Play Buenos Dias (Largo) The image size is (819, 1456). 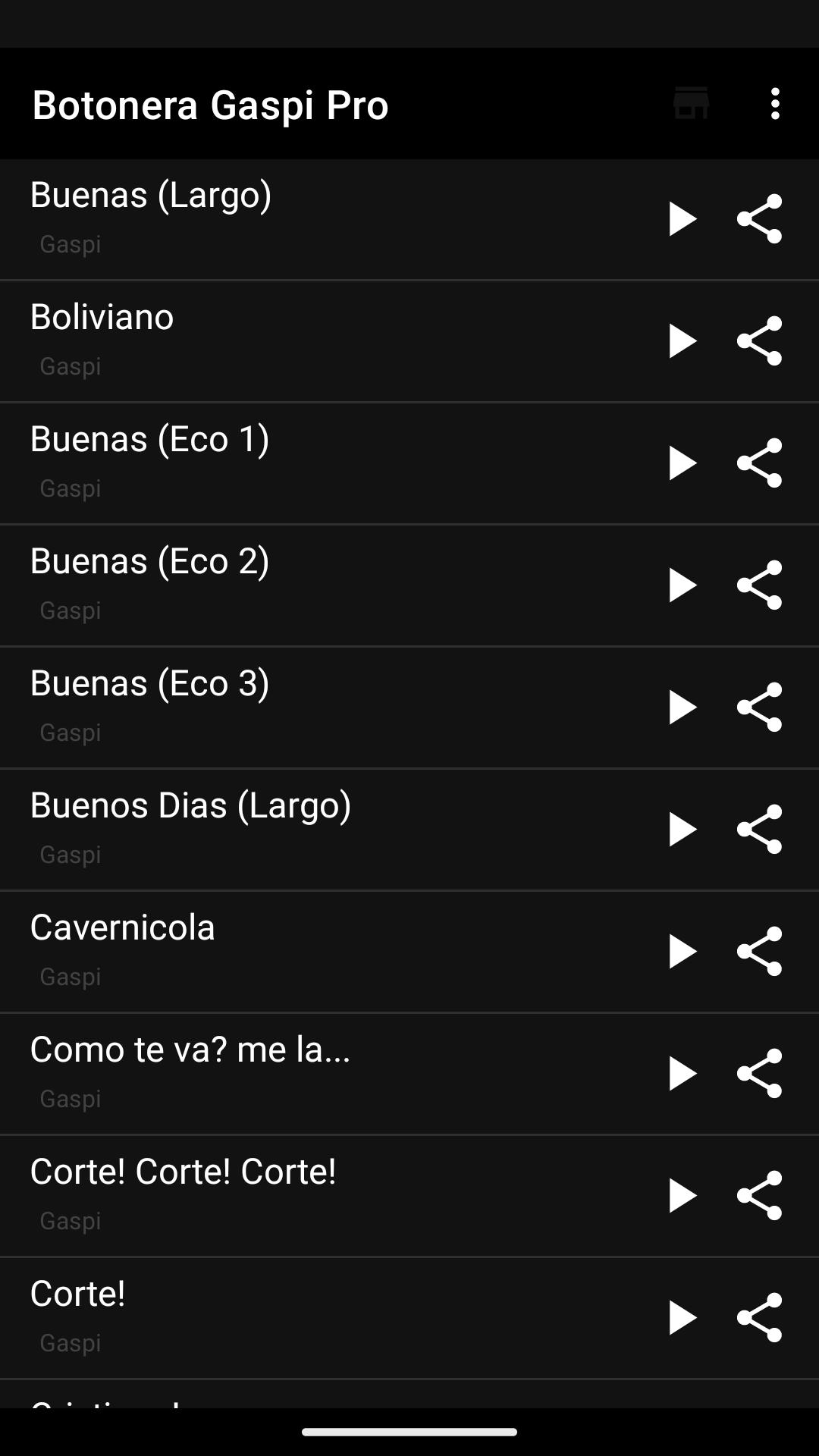coord(682,830)
